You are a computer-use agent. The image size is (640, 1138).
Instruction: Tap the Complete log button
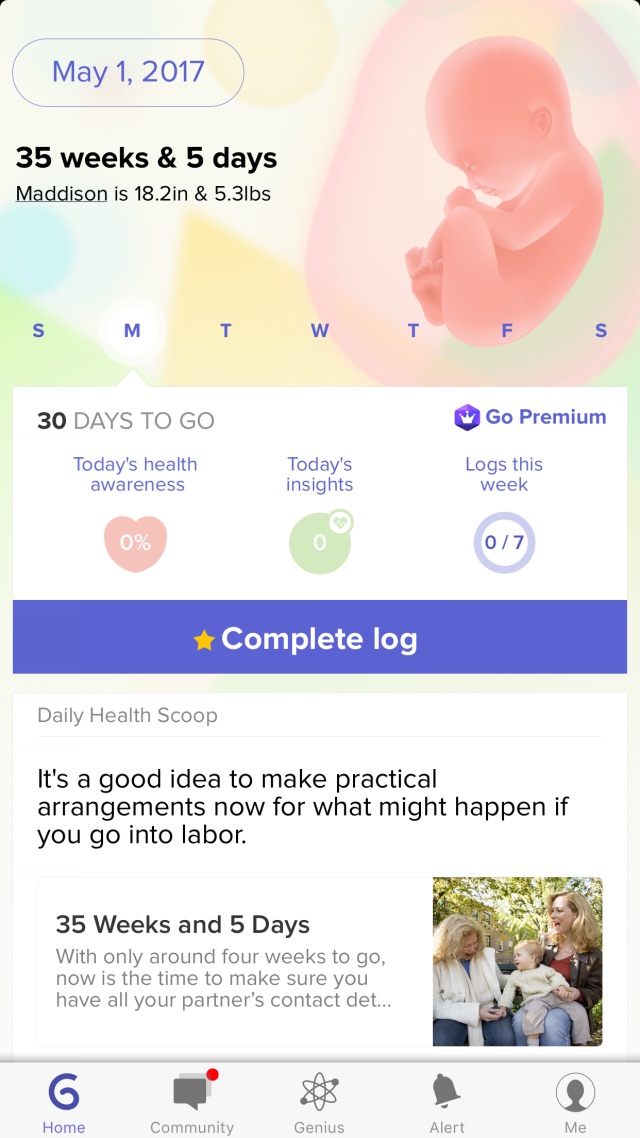[320, 636]
